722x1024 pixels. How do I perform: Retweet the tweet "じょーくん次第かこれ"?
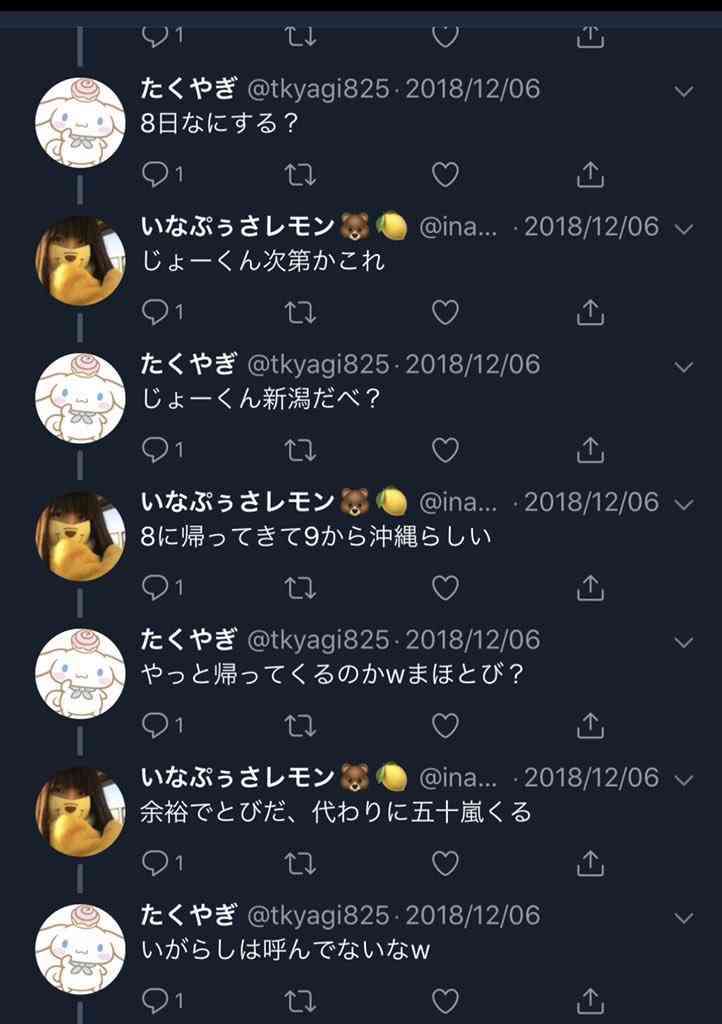coord(300,313)
